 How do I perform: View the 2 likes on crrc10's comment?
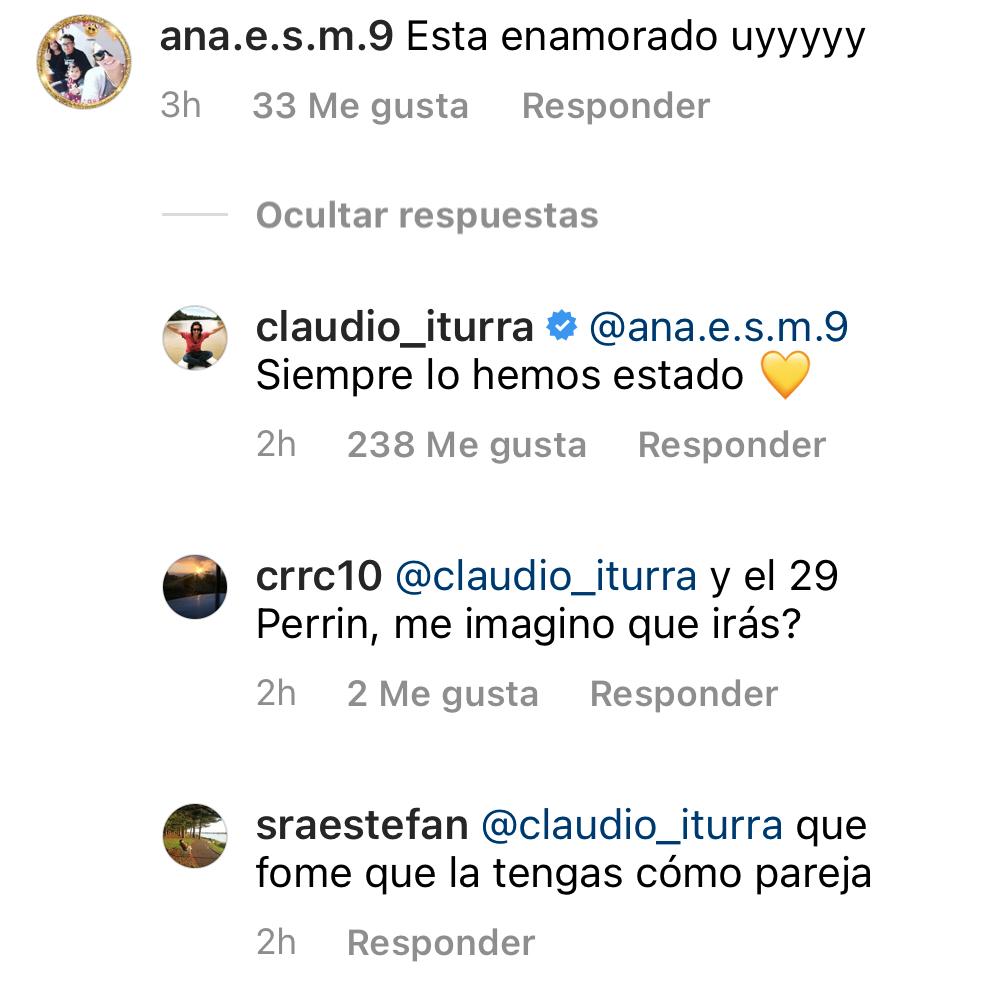point(442,694)
